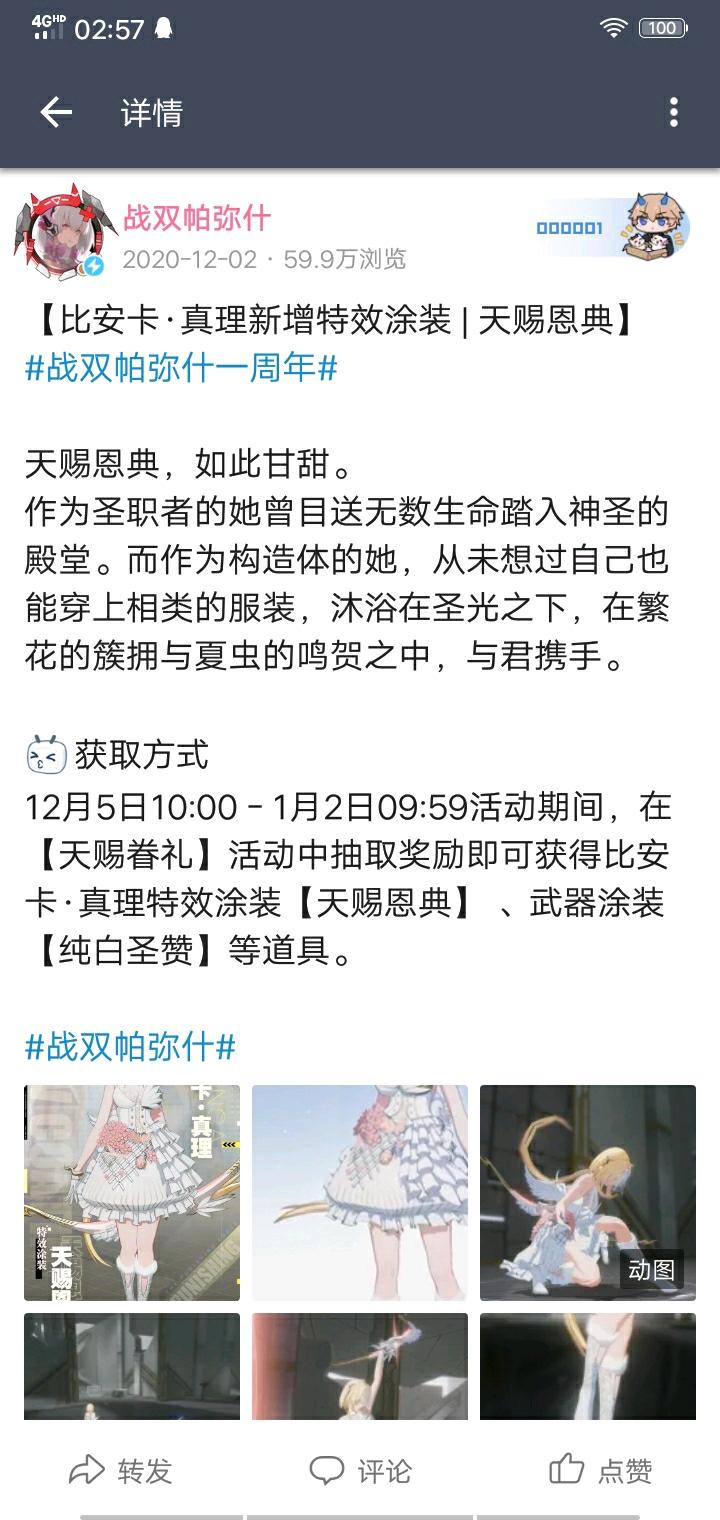720x1520 pixels.
Task: Open the #战双帕弥什# hashtag link
Action: (x=130, y=1048)
